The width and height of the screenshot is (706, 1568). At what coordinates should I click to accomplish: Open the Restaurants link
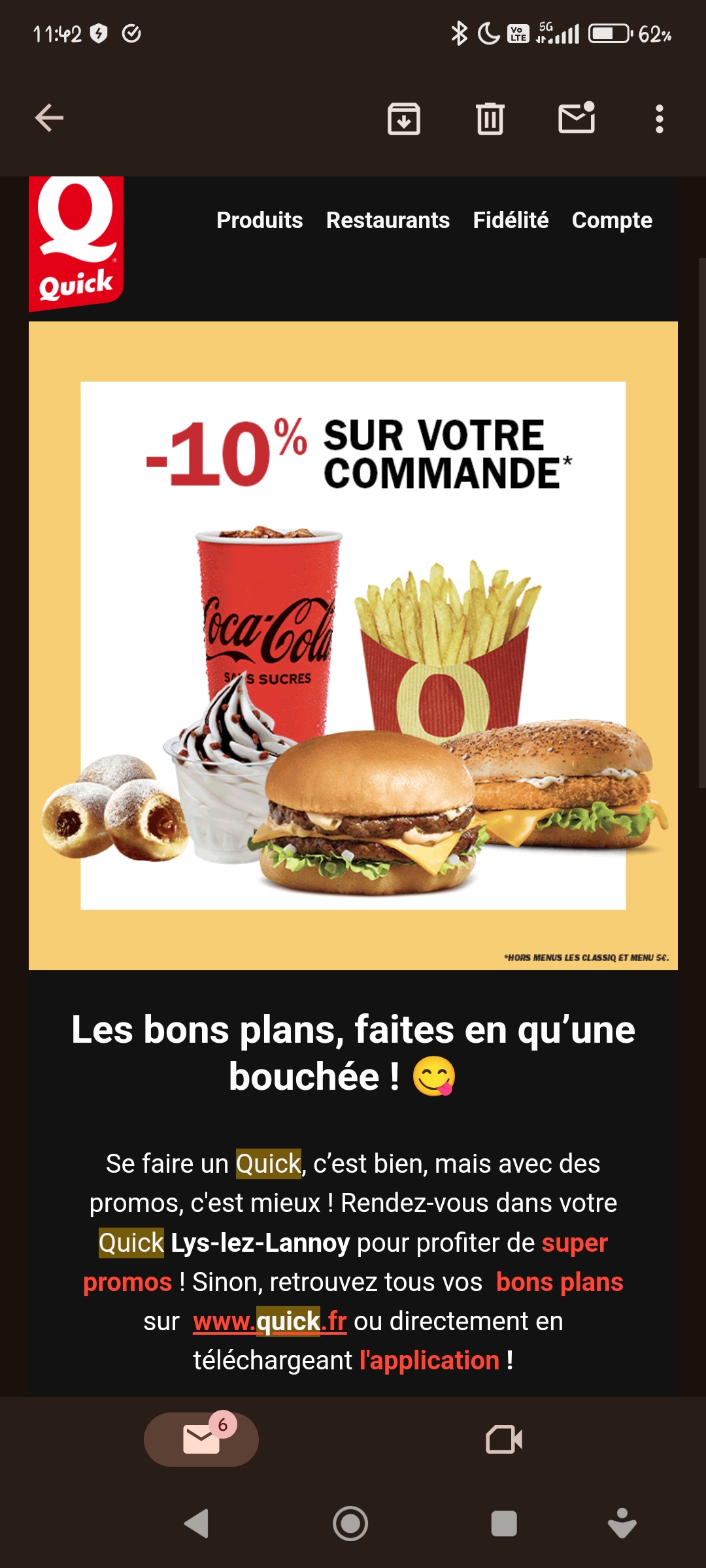[388, 220]
